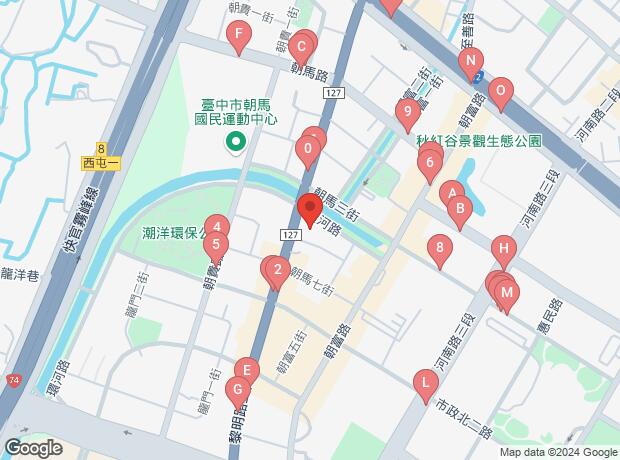This screenshot has width=620, height=460.
Task: Tap the marker labeled C
Action: [301, 45]
